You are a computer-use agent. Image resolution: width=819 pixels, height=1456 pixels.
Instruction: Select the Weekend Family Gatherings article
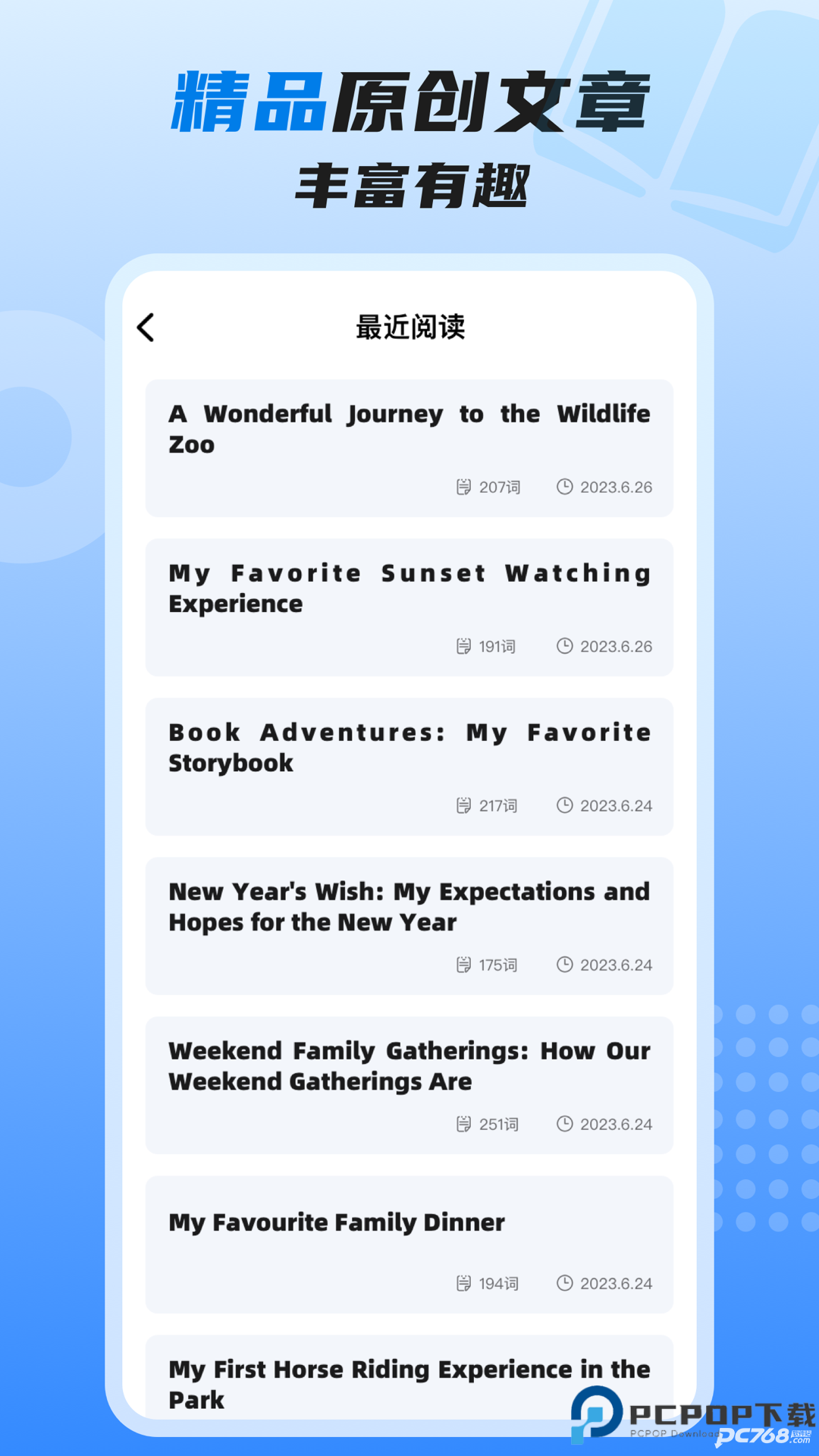[409, 1084]
